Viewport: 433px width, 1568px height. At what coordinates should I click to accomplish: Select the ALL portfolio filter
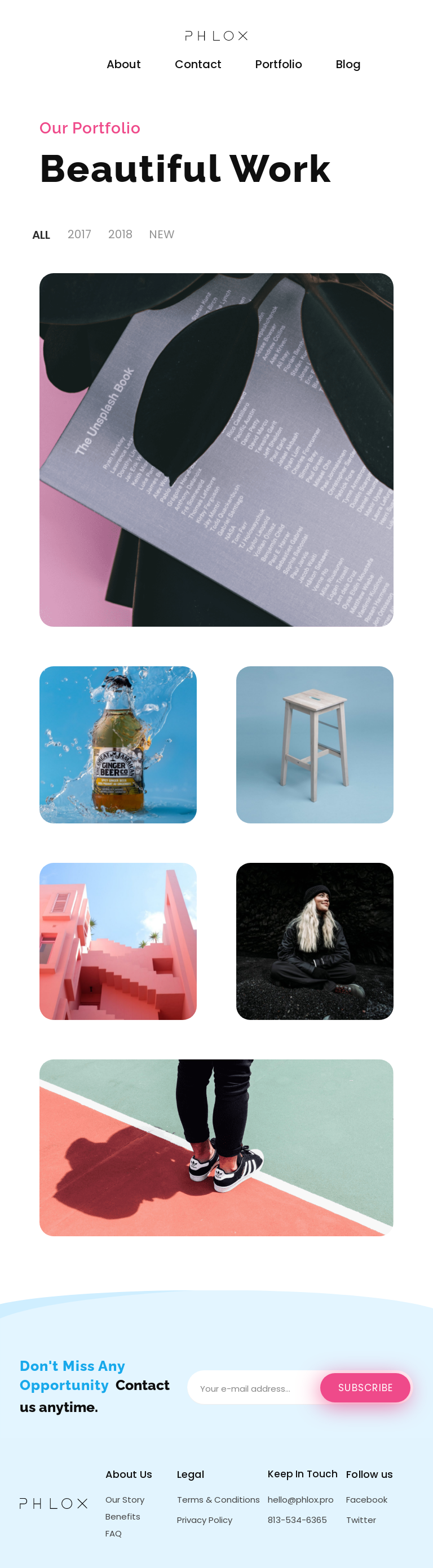point(41,235)
